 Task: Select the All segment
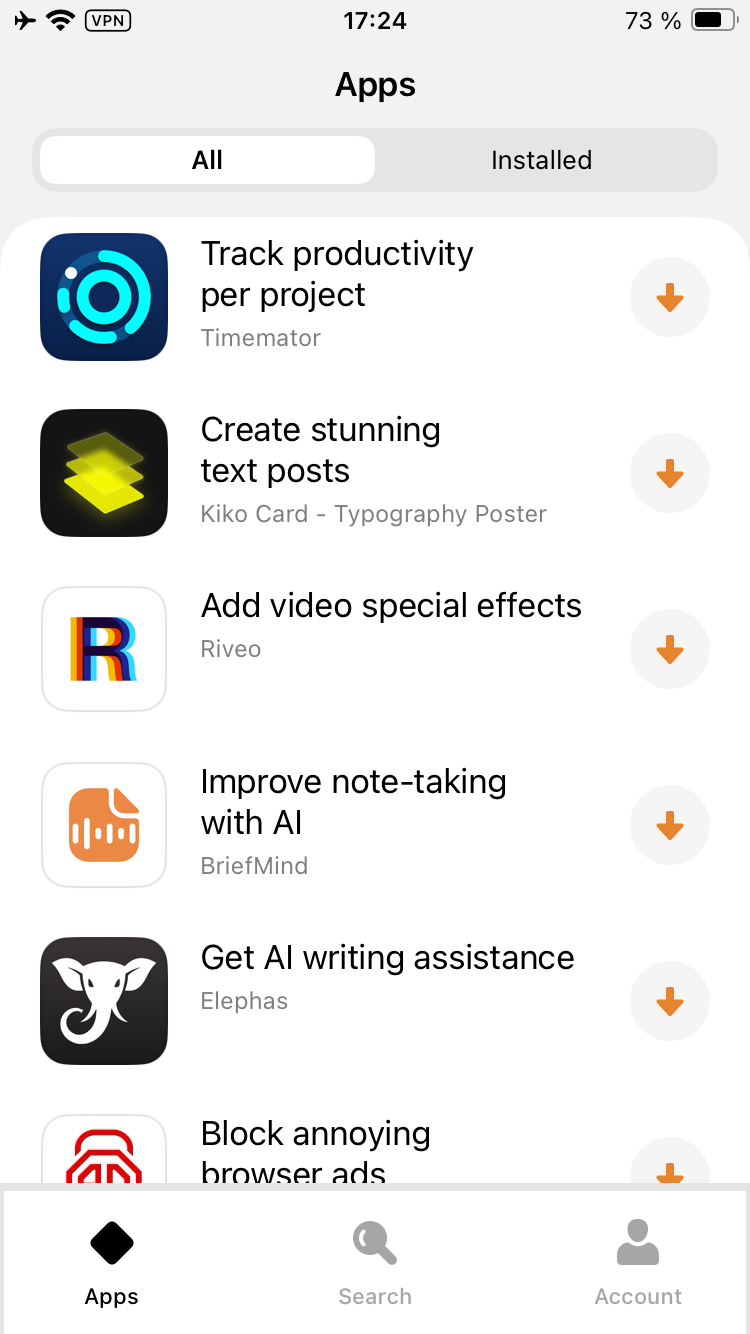[x=208, y=160]
